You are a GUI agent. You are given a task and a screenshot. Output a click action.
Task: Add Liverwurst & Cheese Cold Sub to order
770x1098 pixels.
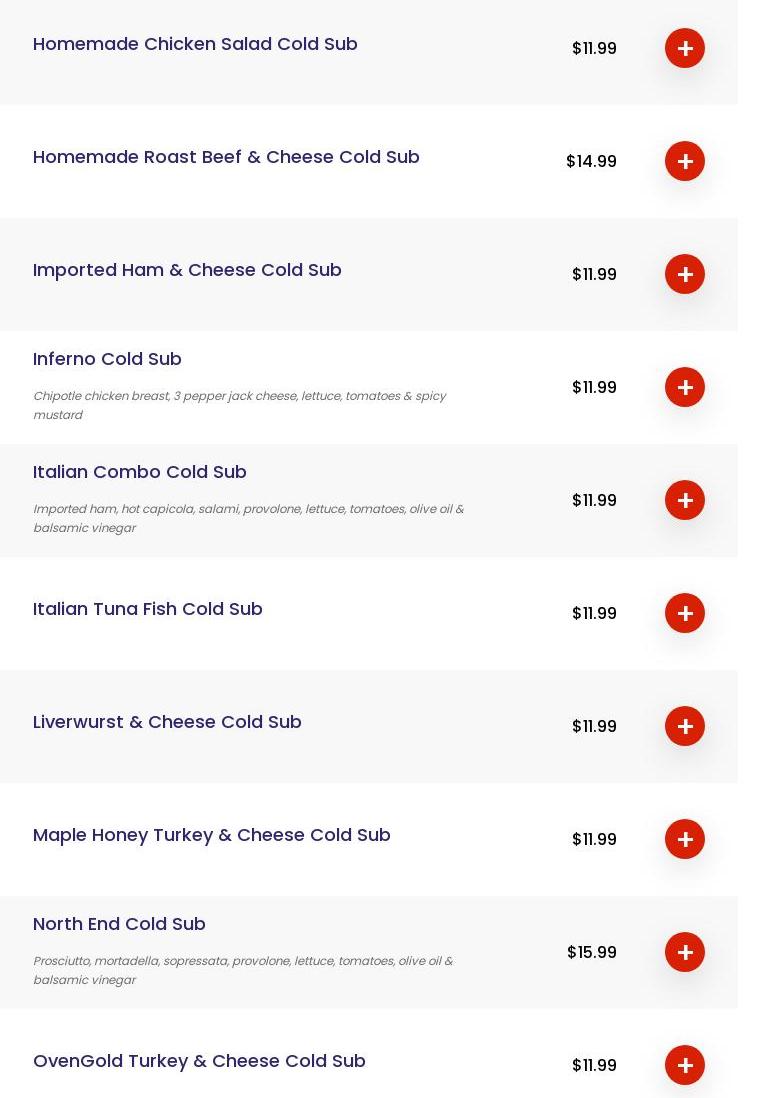tap(685, 726)
